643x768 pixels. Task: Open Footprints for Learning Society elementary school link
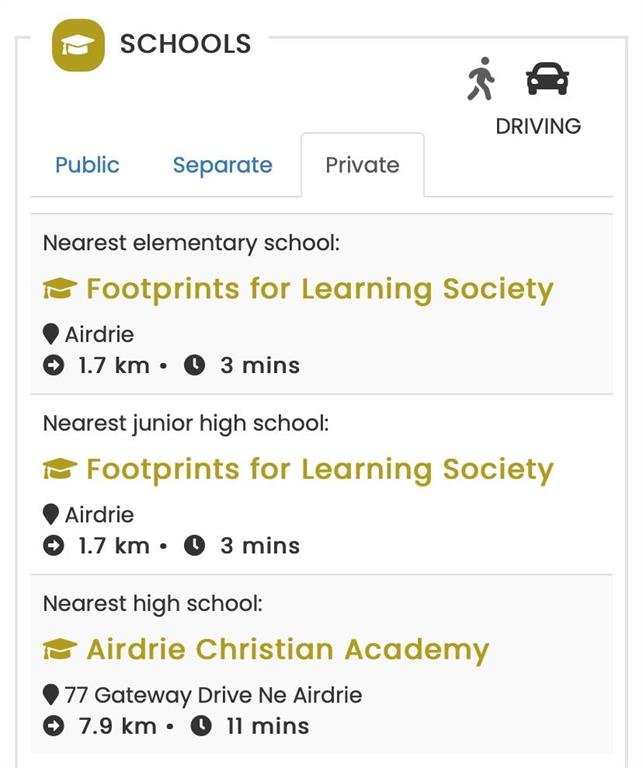[319, 289]
